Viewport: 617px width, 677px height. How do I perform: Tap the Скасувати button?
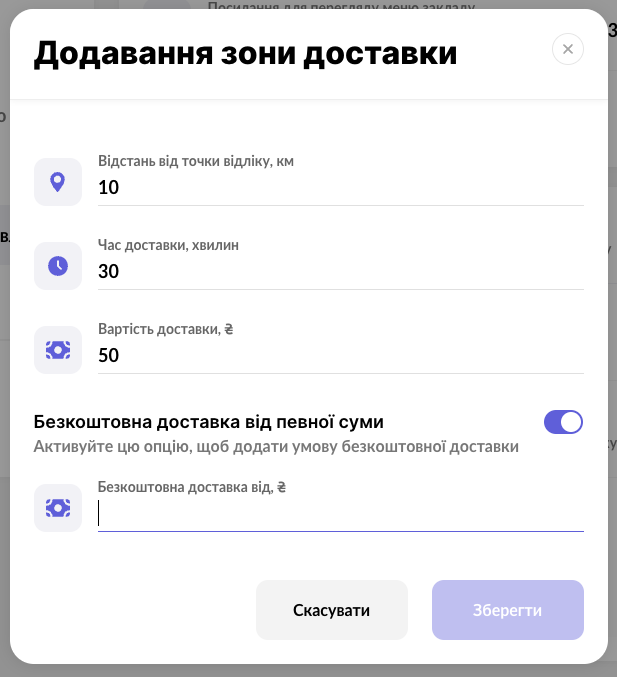click(332, 610)
